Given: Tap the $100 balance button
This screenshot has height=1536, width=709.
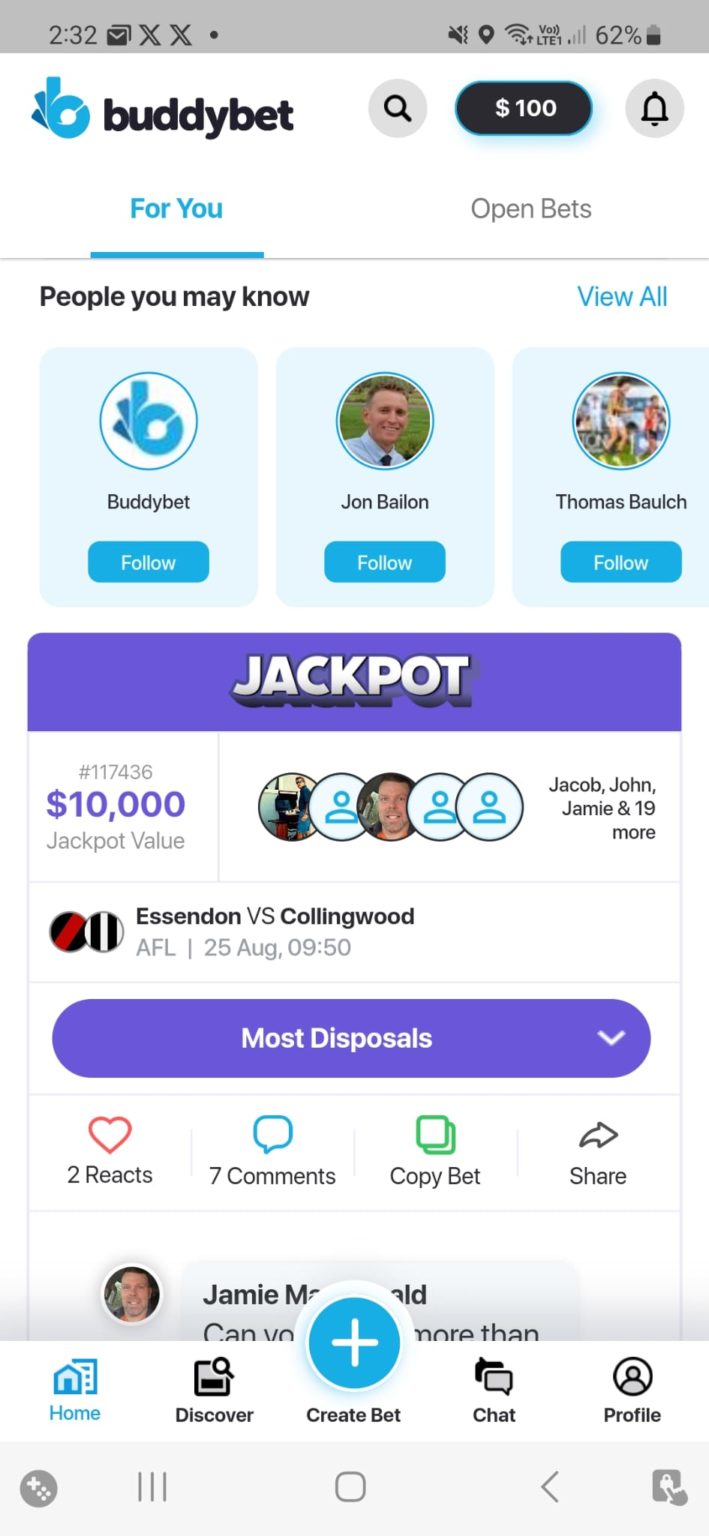Looking at the screenshot, I should pos(524,108).
